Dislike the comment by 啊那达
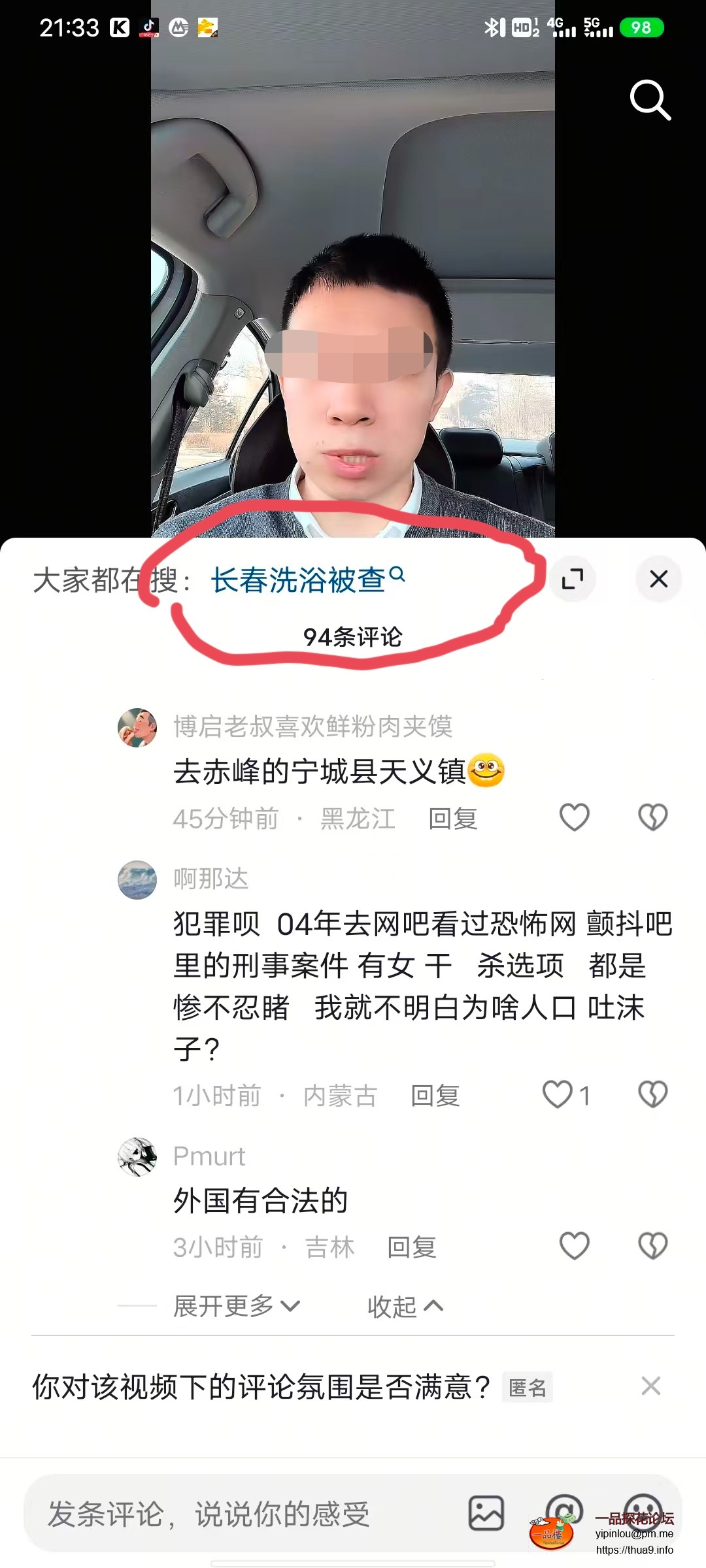This screenshot has width=706, height=1568. tap(652, 1095)
